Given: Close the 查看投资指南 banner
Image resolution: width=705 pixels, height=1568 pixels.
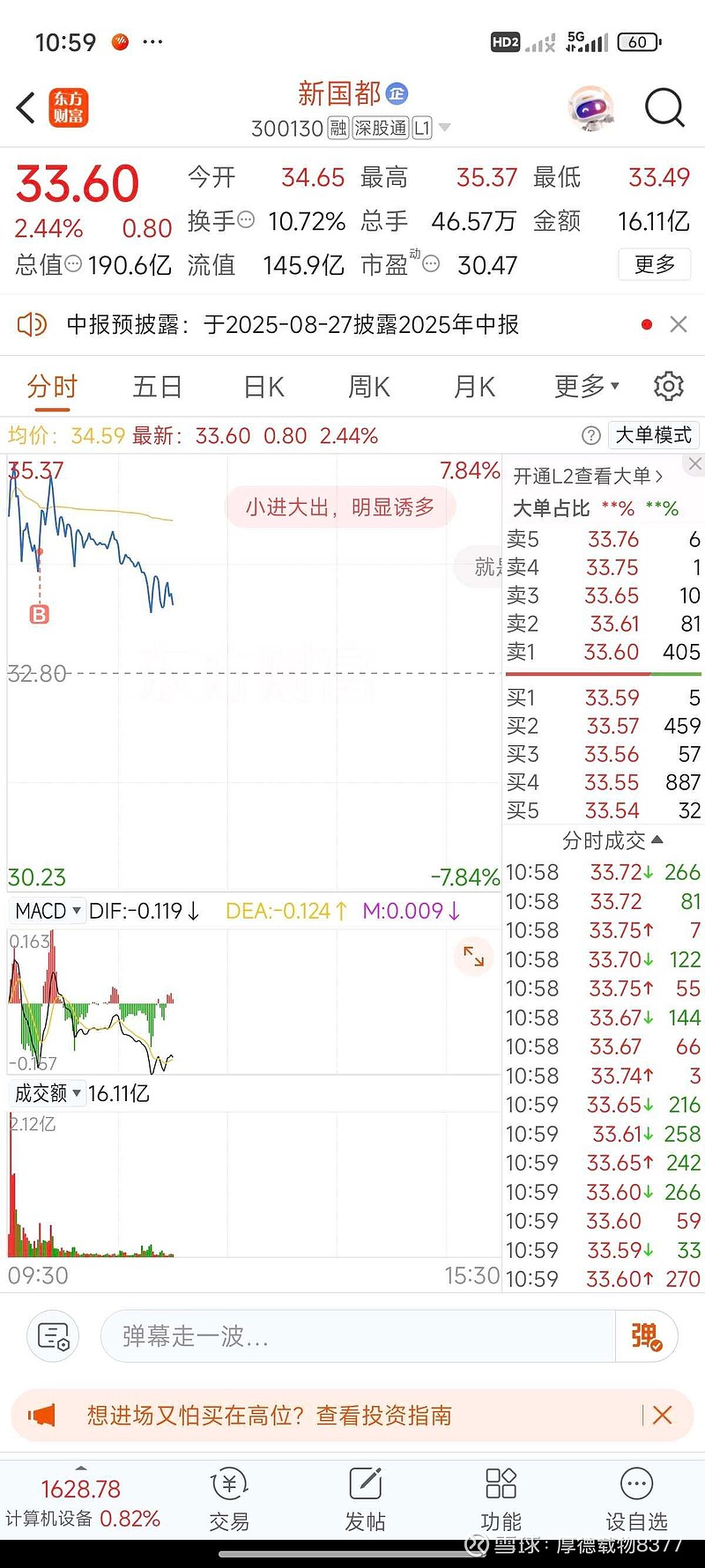Looking at the screenshot, I should (x=663, y=1416).
